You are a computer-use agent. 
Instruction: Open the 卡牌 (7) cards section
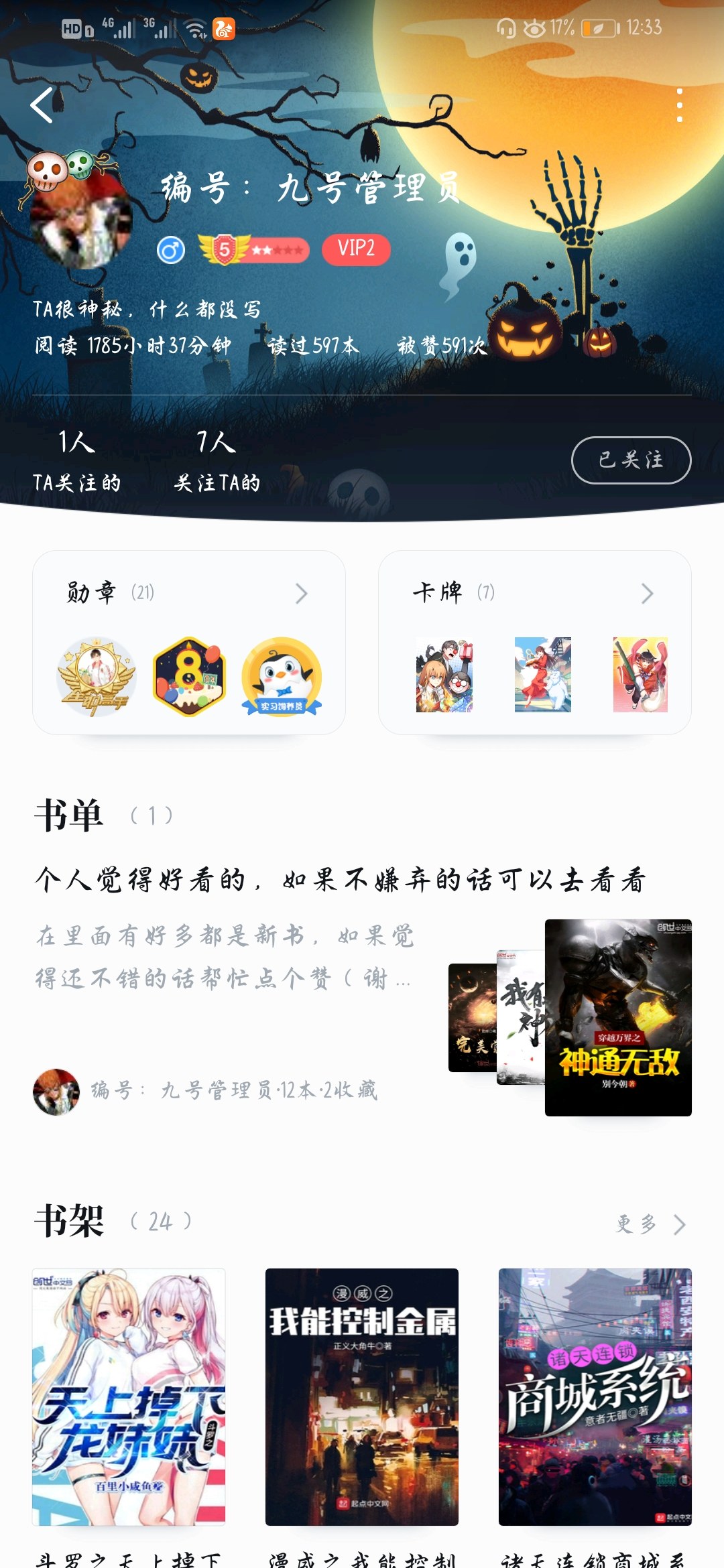534,642
